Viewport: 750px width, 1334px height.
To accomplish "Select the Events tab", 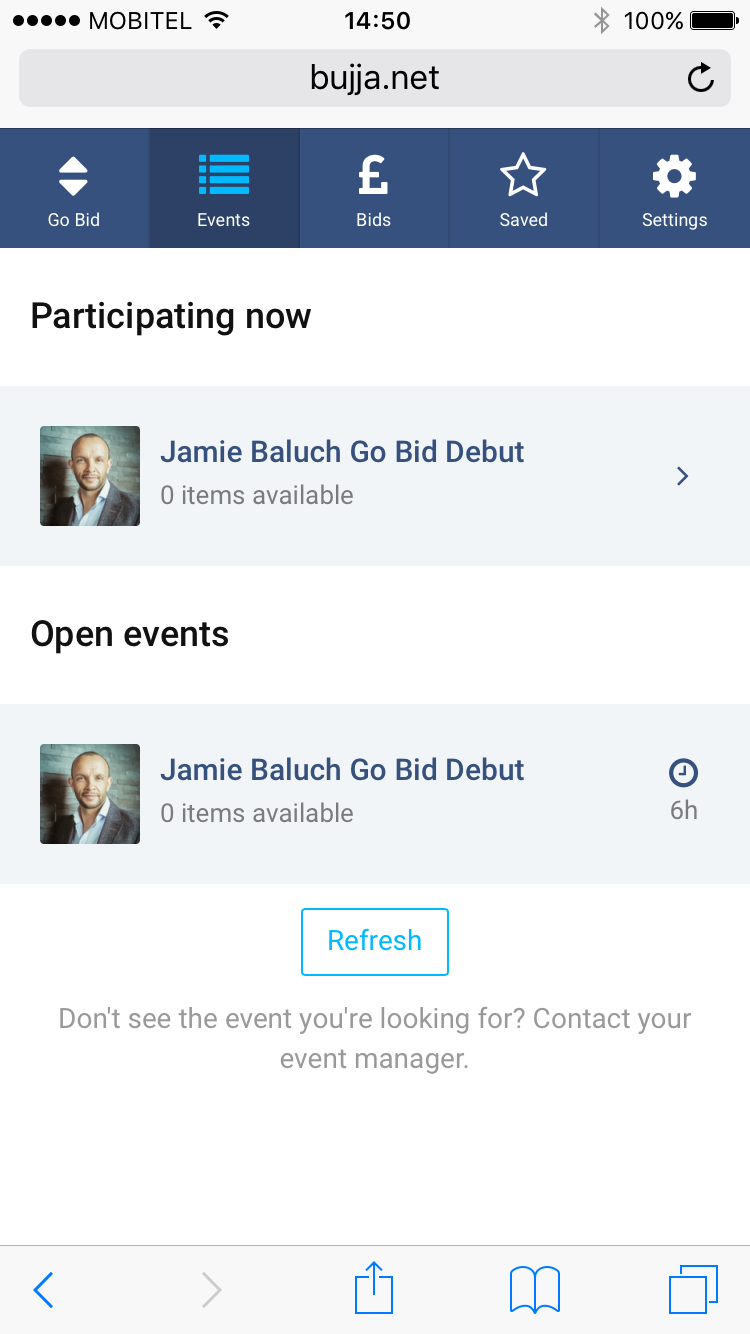I will pyautogui.click(x=224, y=188).
